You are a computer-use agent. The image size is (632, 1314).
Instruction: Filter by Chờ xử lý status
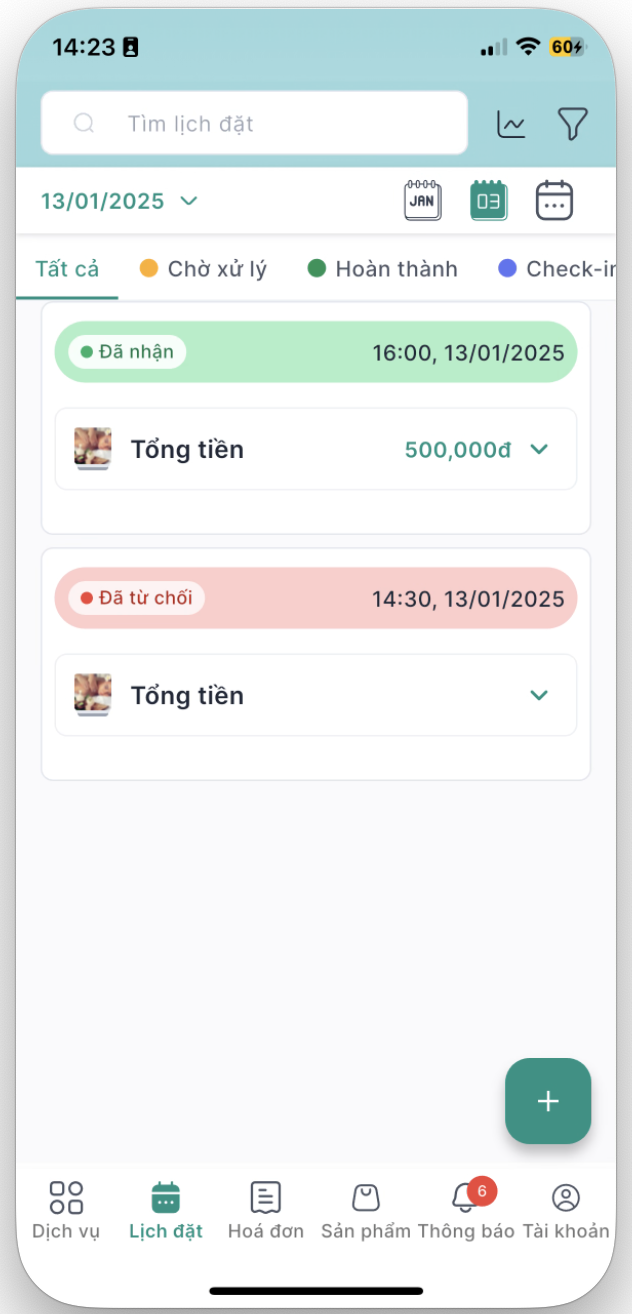point(204,269)
